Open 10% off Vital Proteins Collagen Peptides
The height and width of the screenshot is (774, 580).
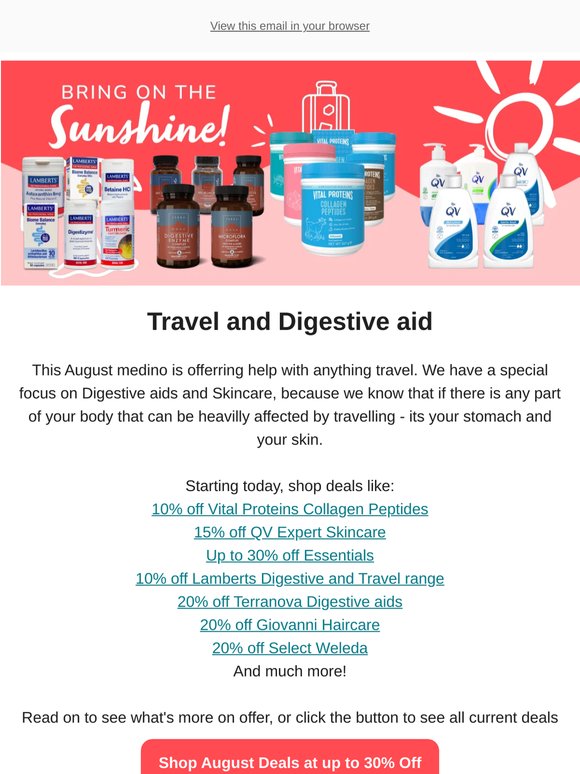290,509
